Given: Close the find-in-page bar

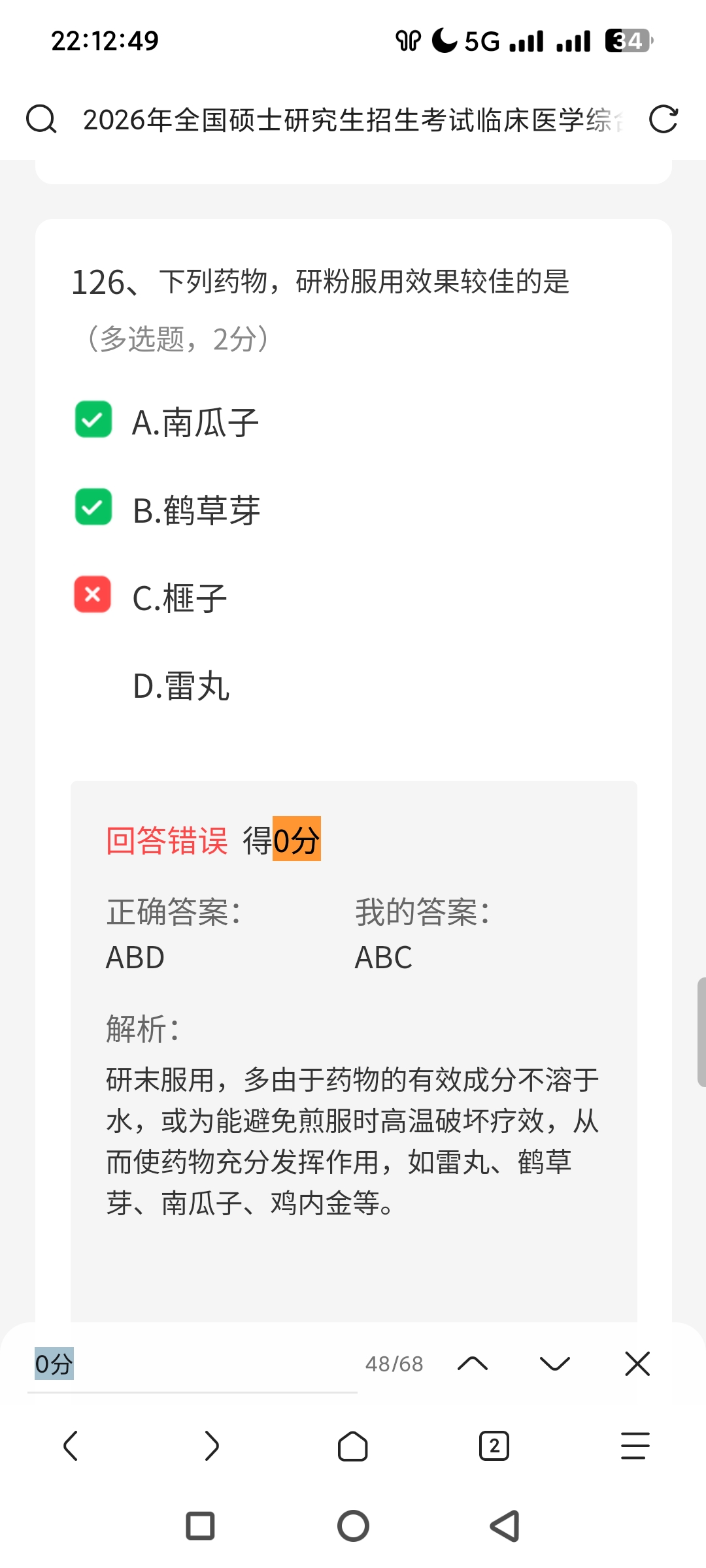Looking at the screenshot, I should pyautogui.click(x=637, y=1364).
